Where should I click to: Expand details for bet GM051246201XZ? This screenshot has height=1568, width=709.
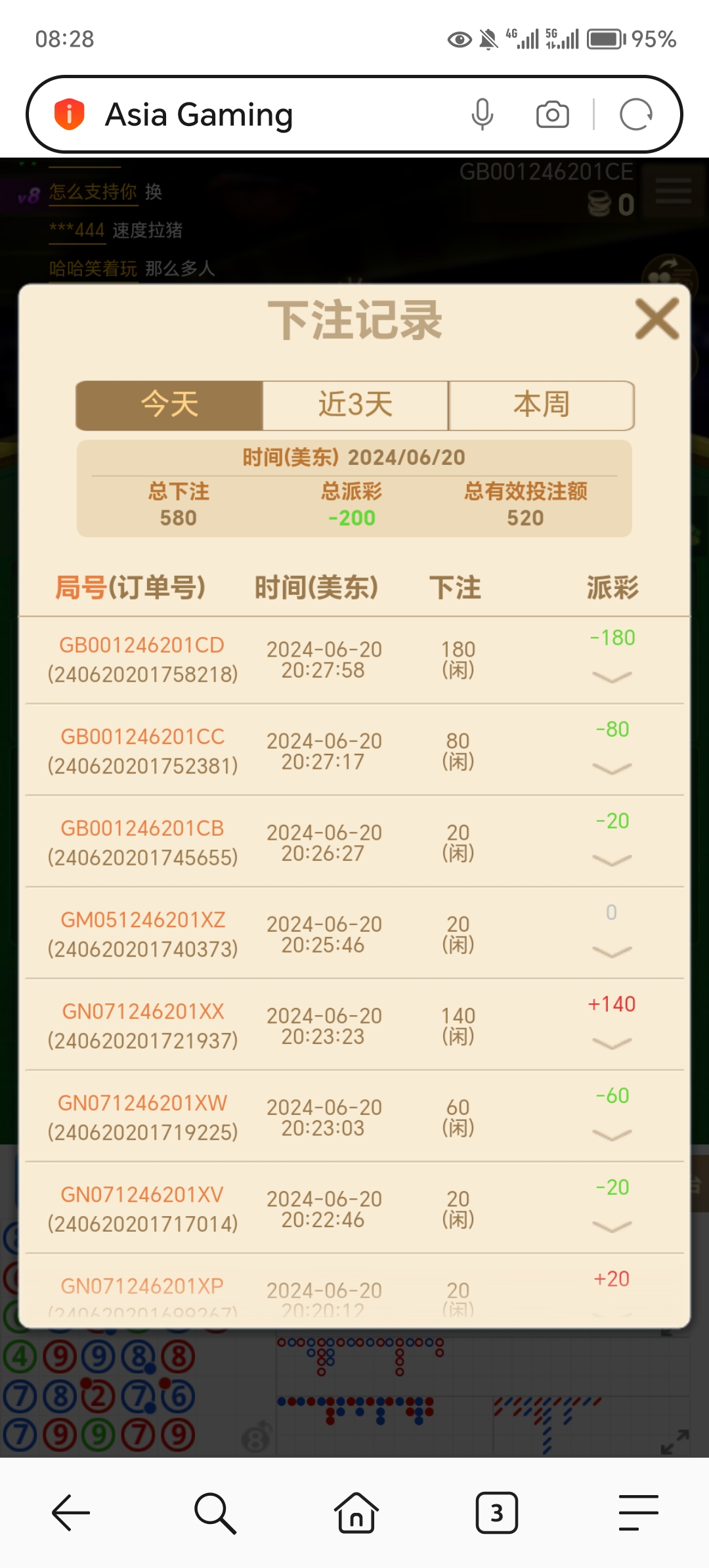[611, 951]
